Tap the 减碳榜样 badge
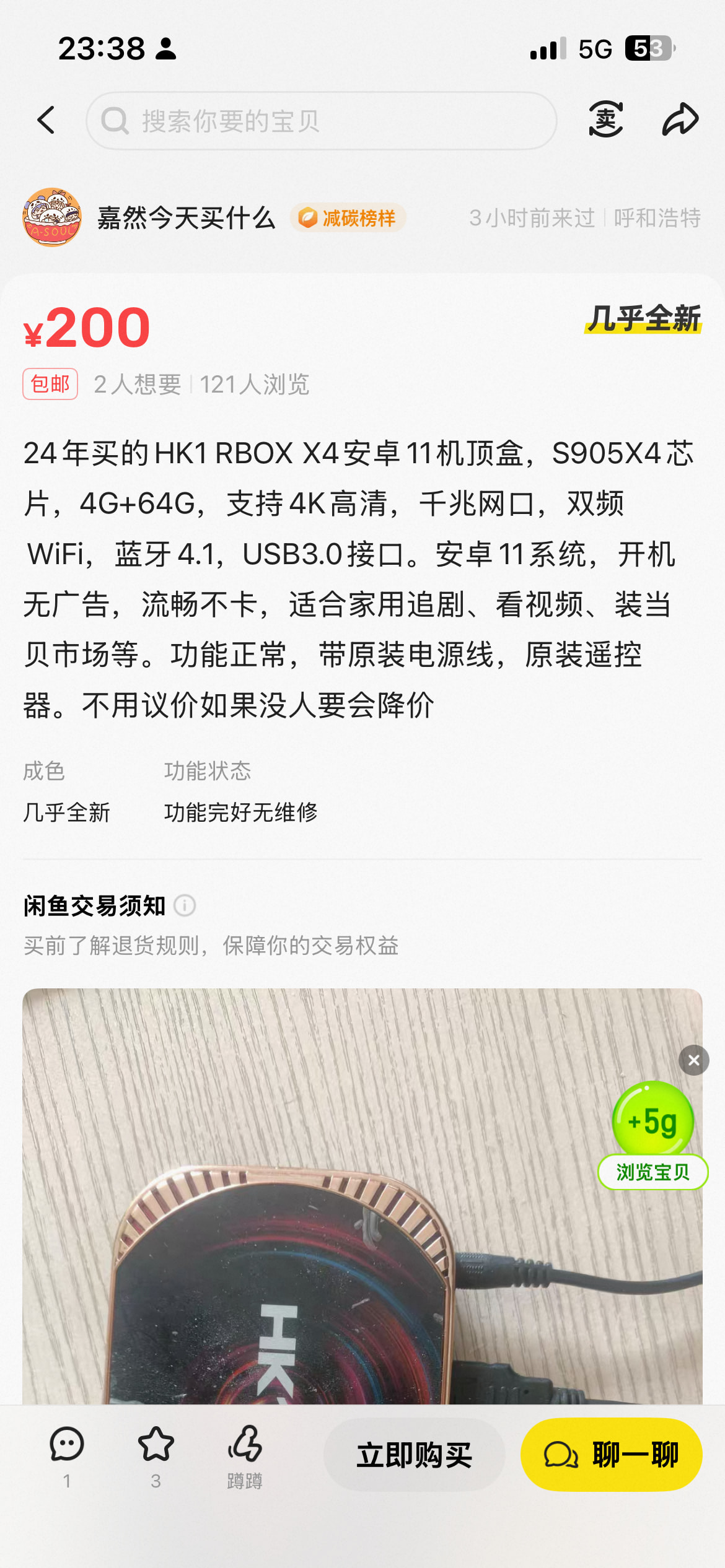 point(348,218)
